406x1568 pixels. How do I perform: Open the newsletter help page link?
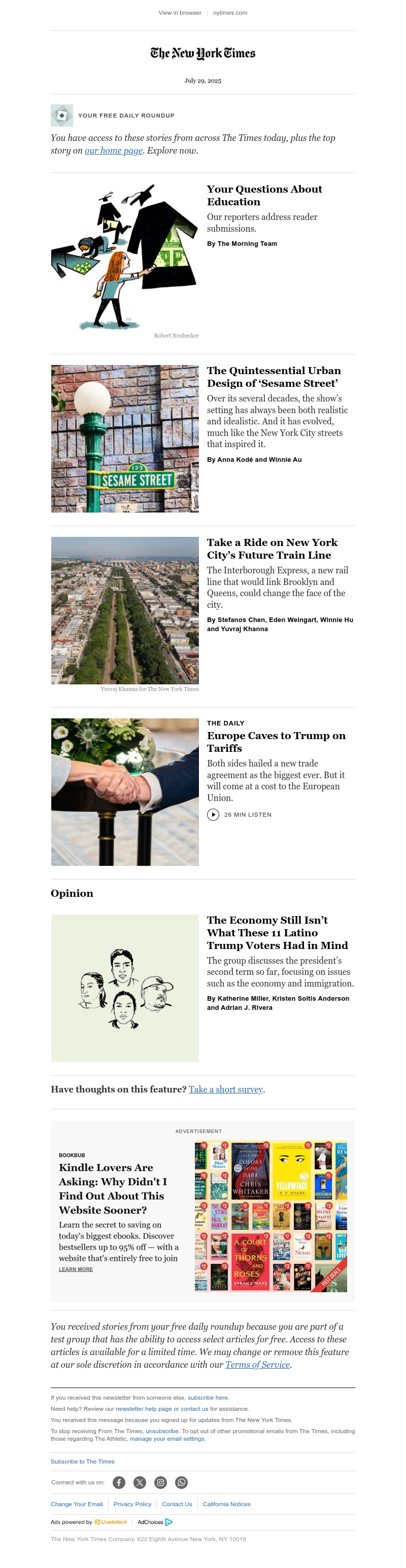pos(144,1408)
